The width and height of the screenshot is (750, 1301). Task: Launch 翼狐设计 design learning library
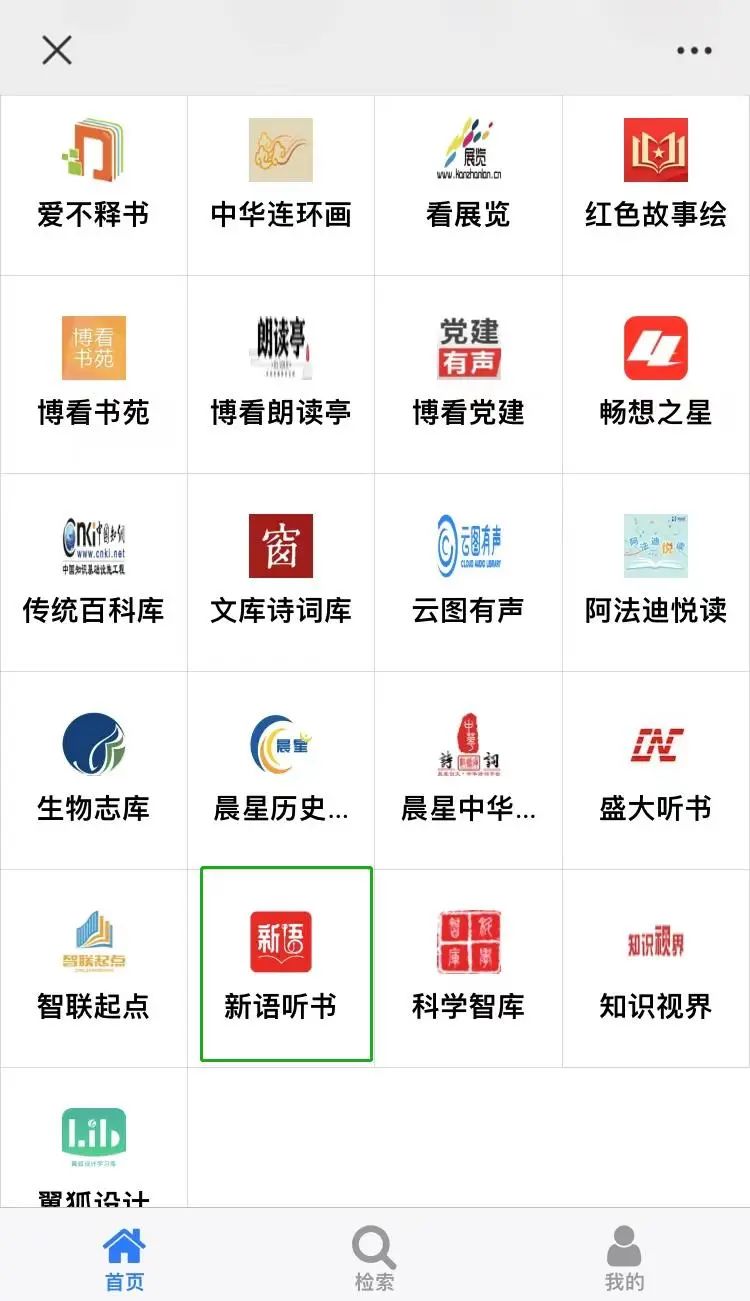point(93,1140)
